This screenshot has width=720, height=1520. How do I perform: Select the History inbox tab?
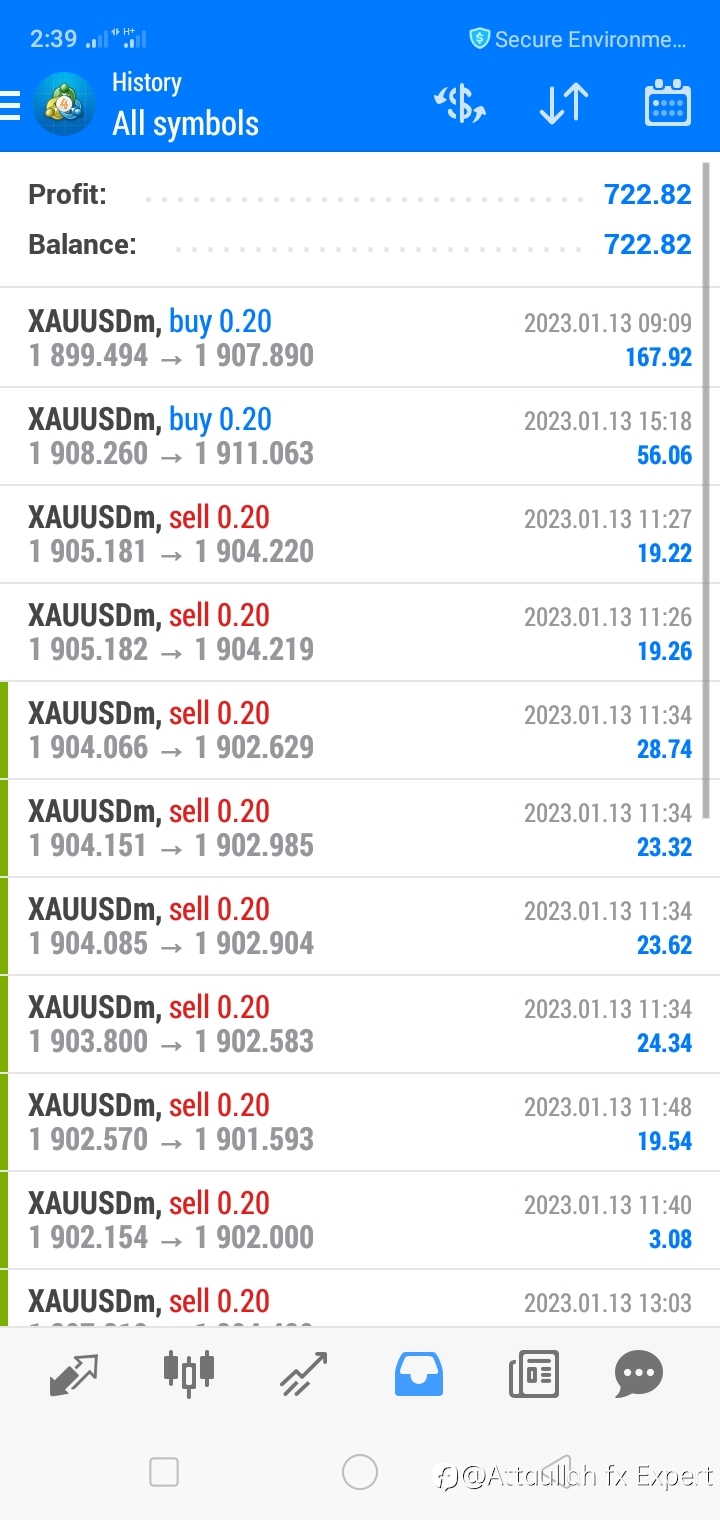(418, 1374)
